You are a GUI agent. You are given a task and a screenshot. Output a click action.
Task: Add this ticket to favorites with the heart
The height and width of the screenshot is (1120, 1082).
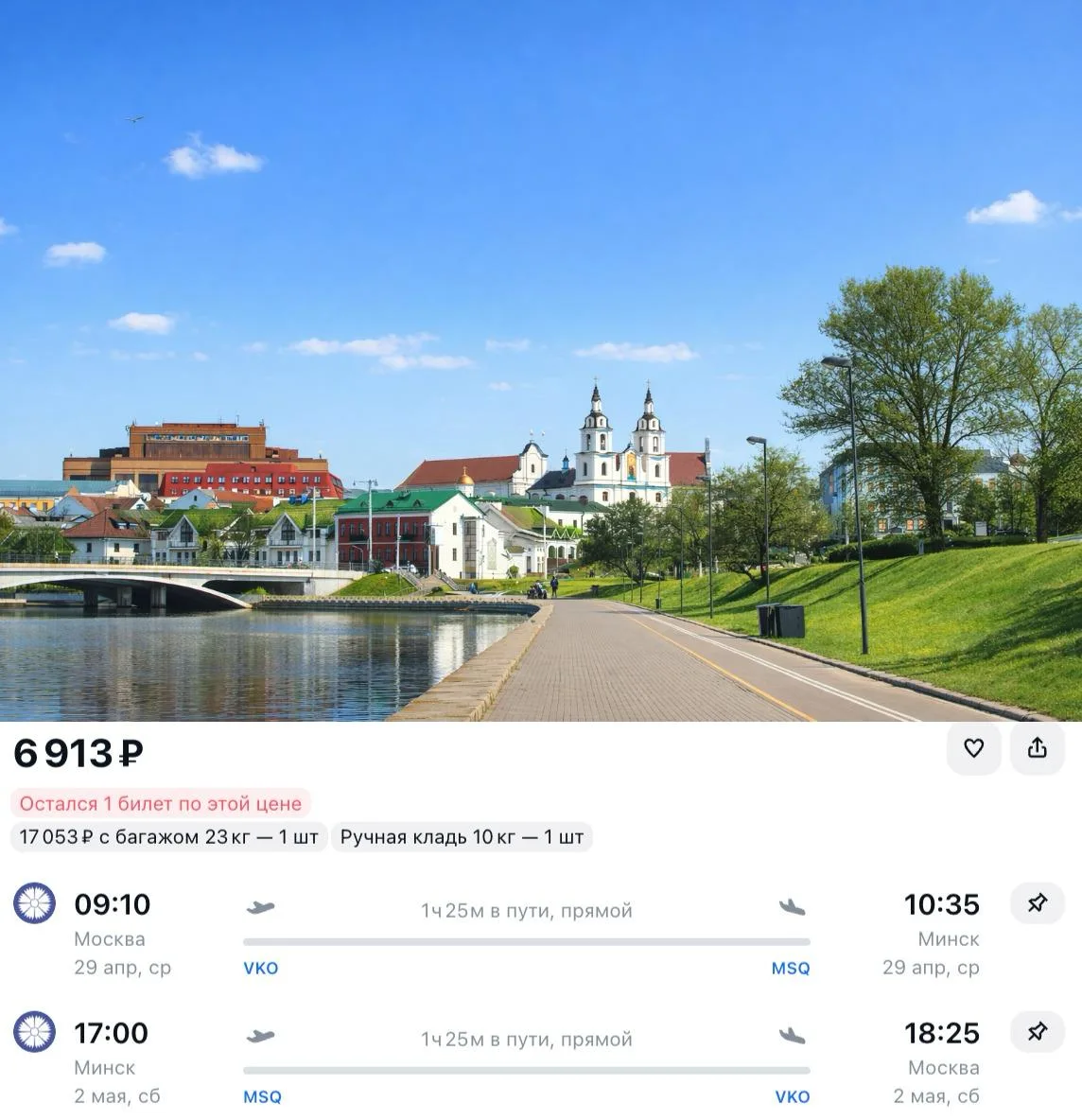click(973, 749)
